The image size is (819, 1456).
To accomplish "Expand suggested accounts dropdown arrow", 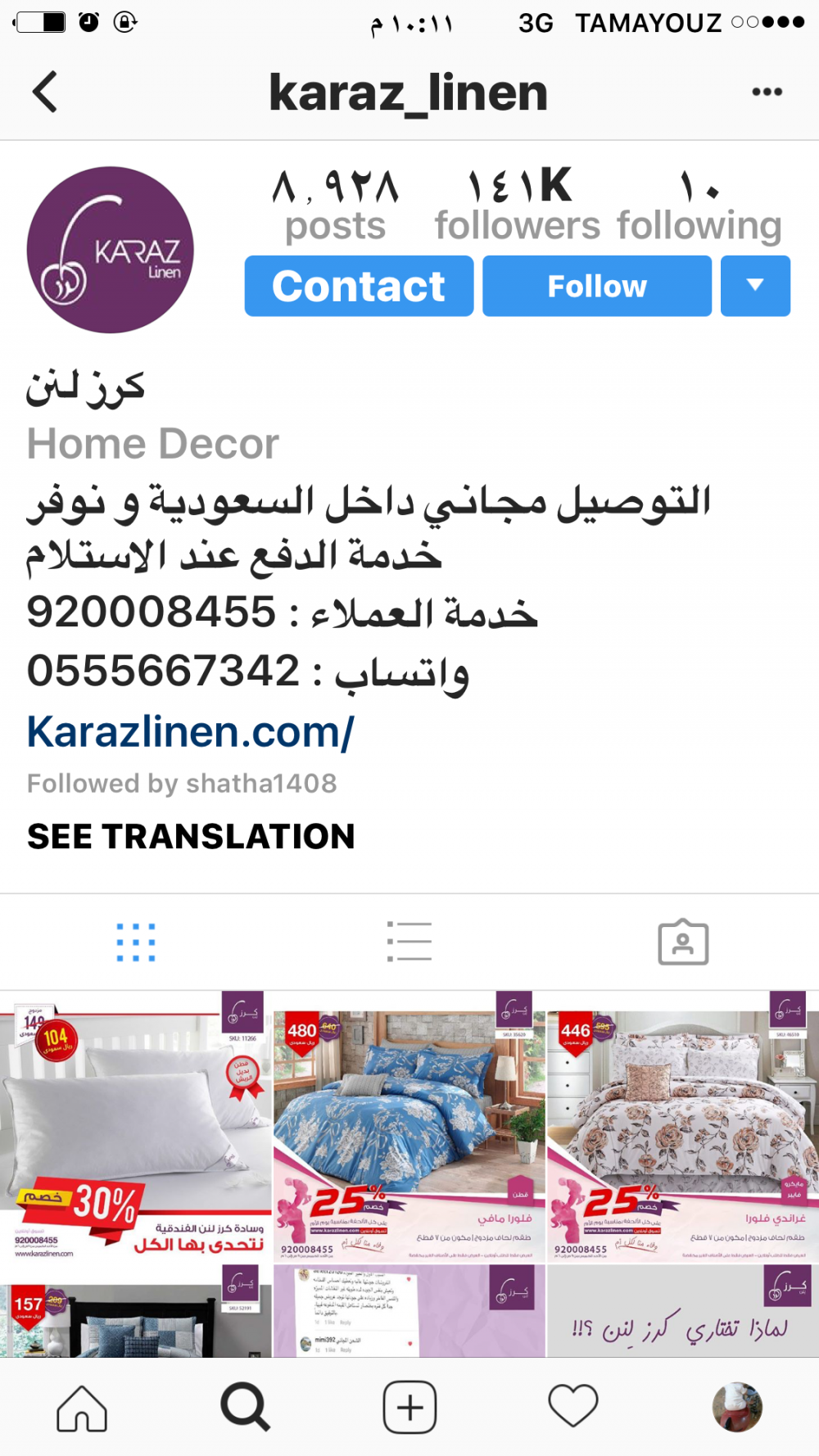I will 755,286.
